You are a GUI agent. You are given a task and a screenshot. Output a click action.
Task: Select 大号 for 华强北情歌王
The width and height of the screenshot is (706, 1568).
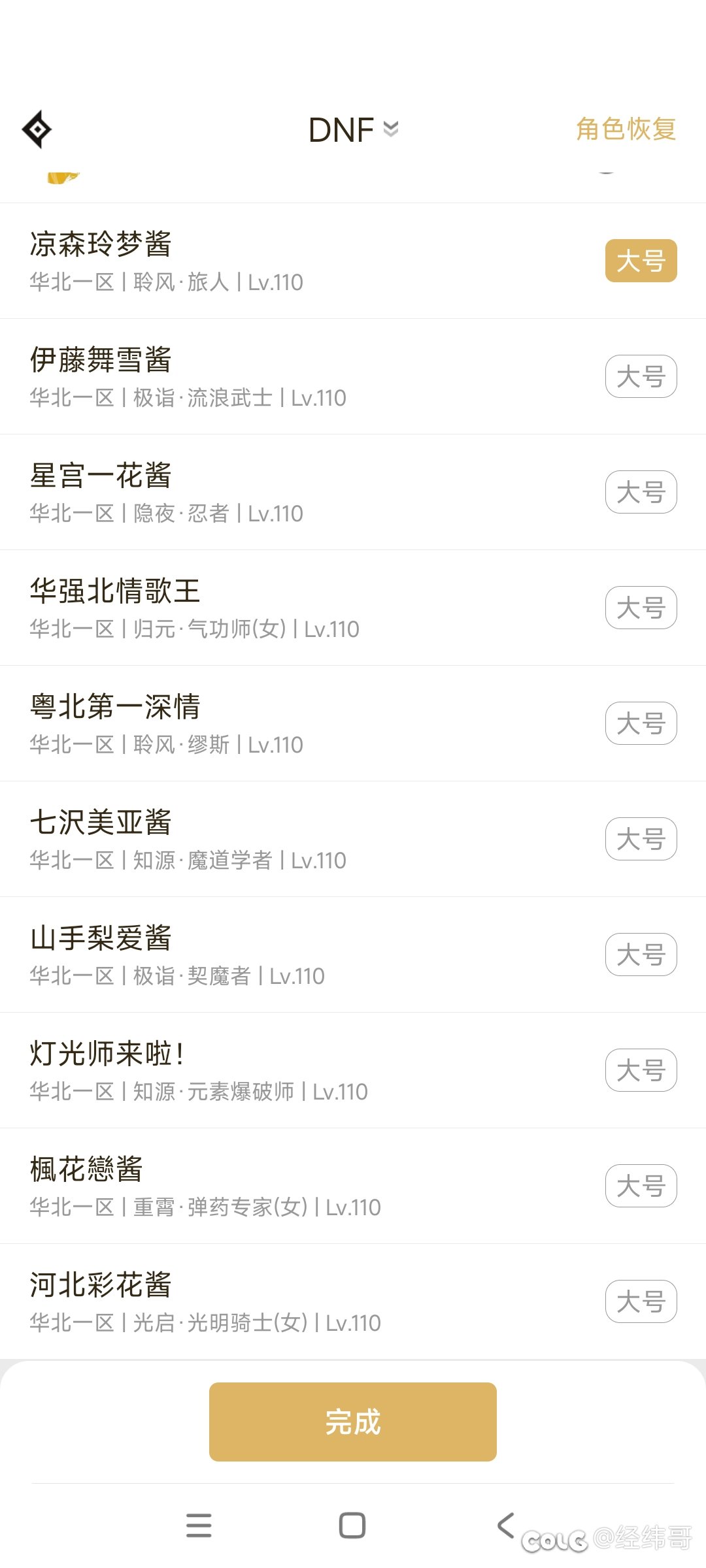[x=641, y=608]
